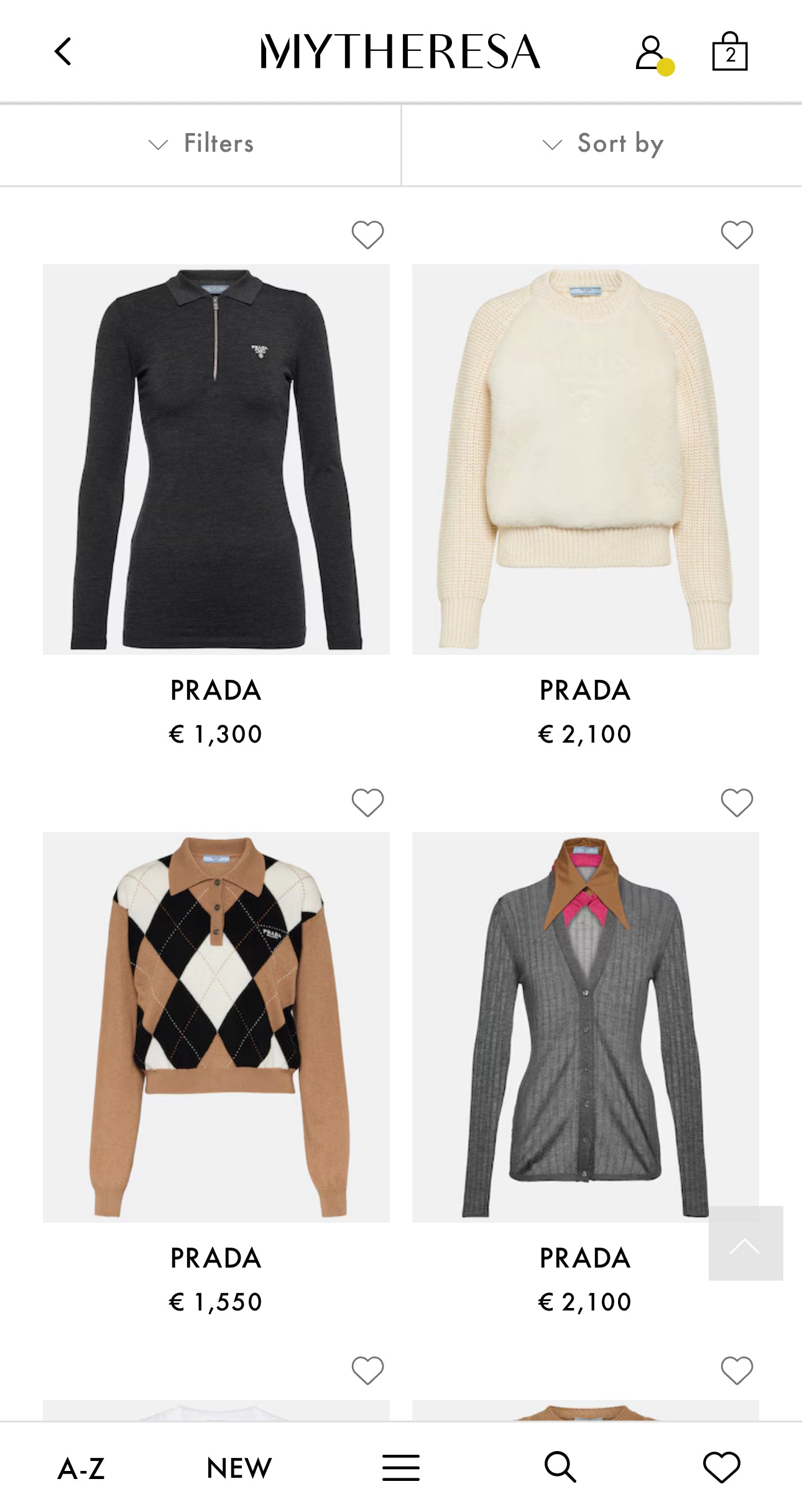Open the hamburger menu
This screenshot has width=802, height=1512.
401,1468
